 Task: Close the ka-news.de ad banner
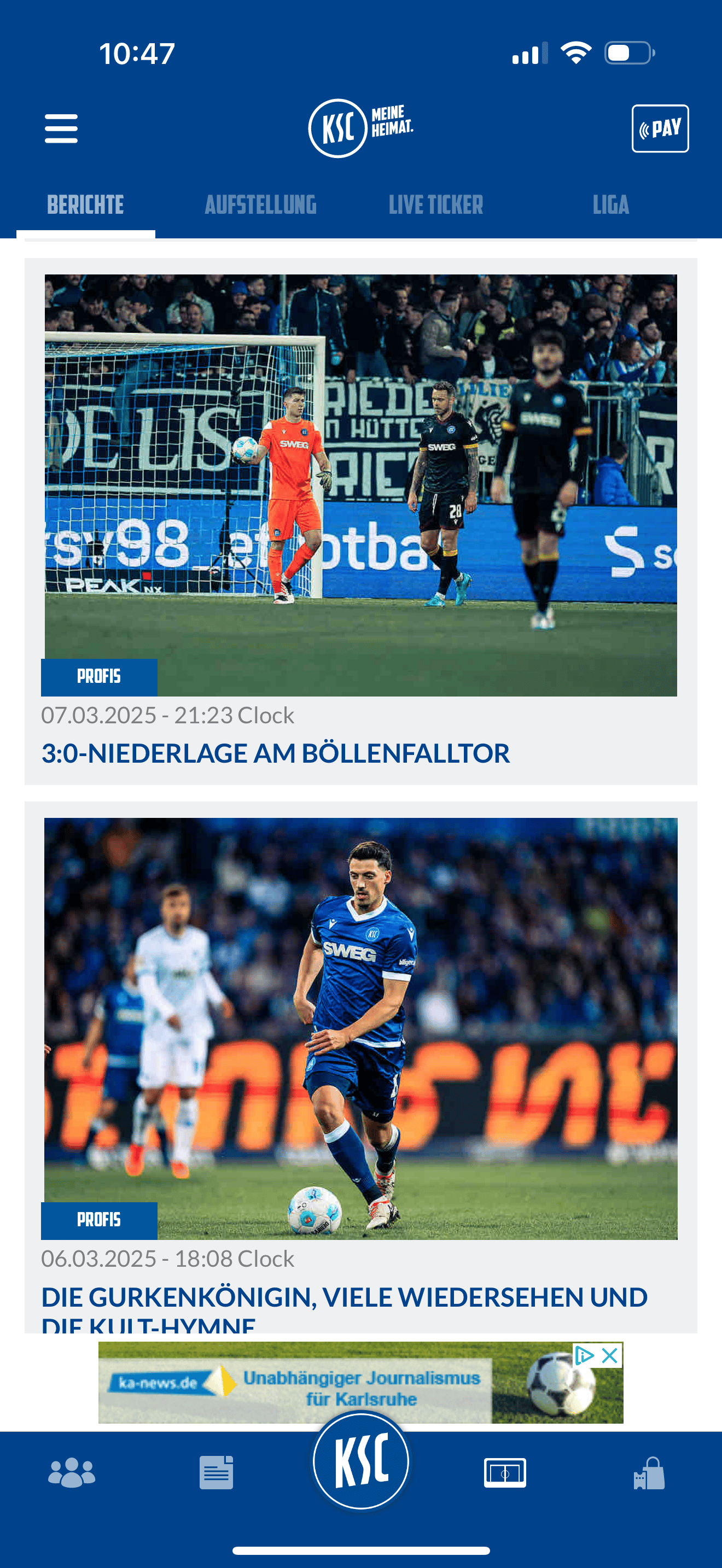coord(610,1355)
